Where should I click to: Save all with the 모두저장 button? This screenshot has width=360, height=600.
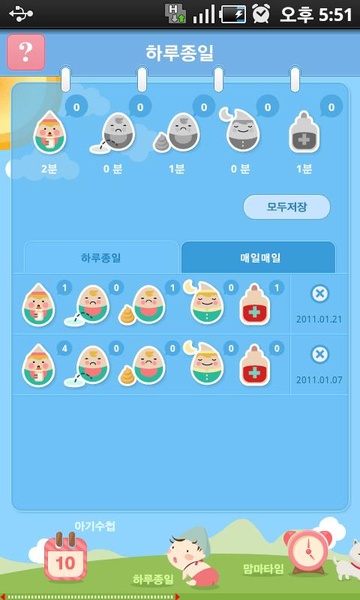287,207
